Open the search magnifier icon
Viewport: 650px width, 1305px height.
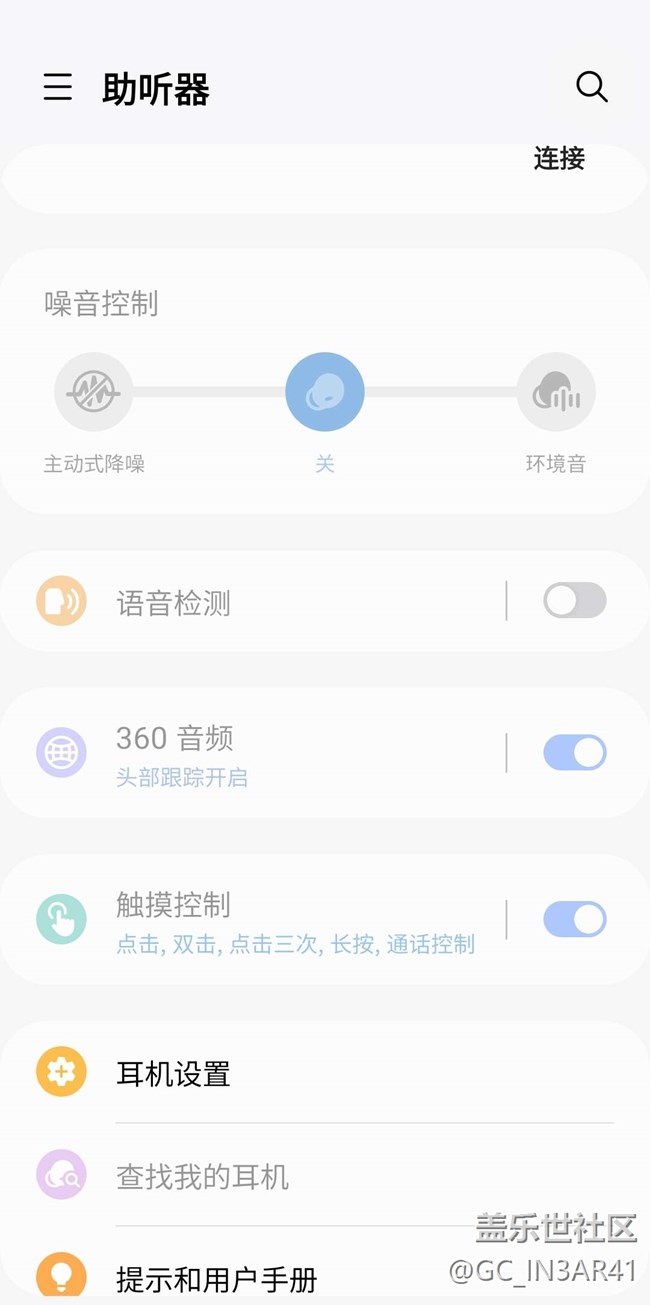click(591, 88)
